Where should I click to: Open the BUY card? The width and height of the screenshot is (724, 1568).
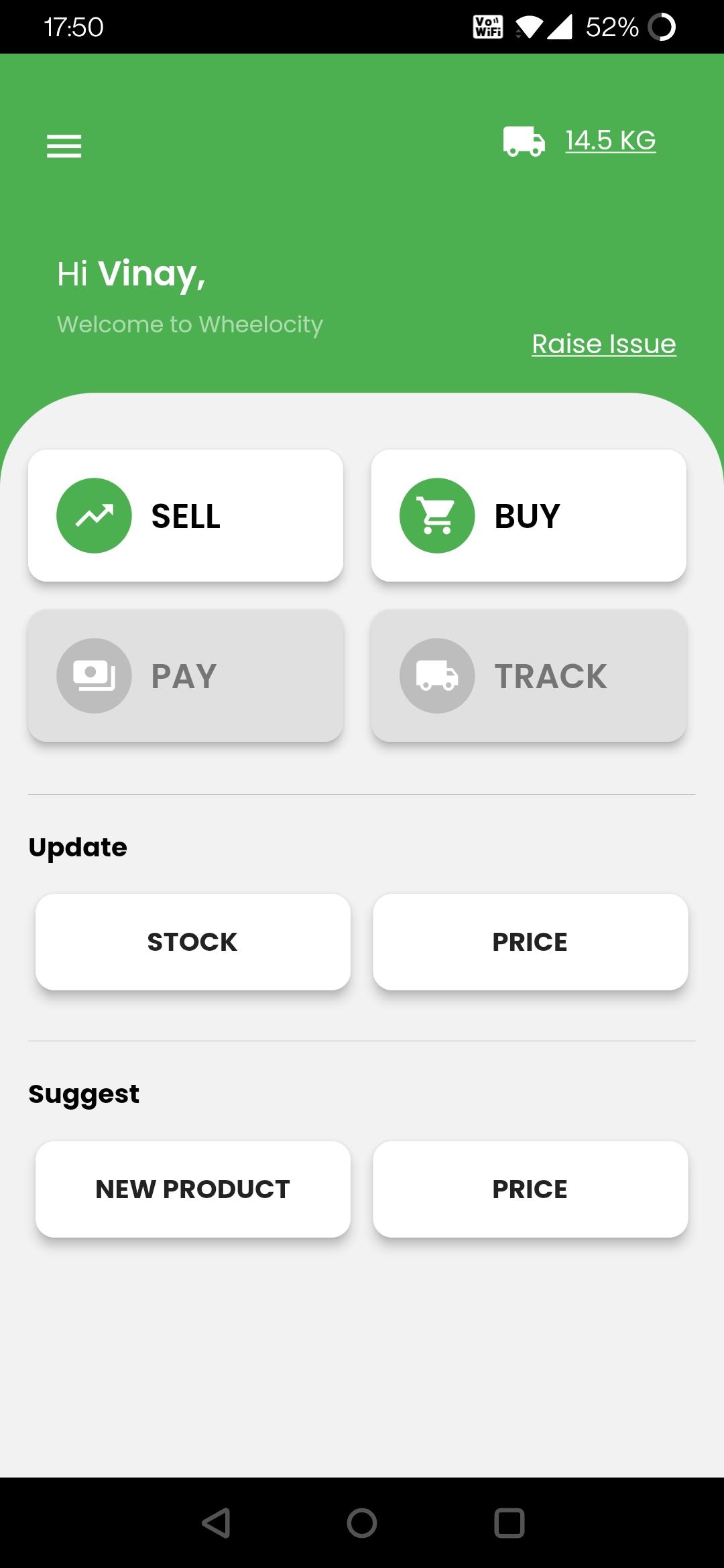pyautogui.click(x=529, y=515)
